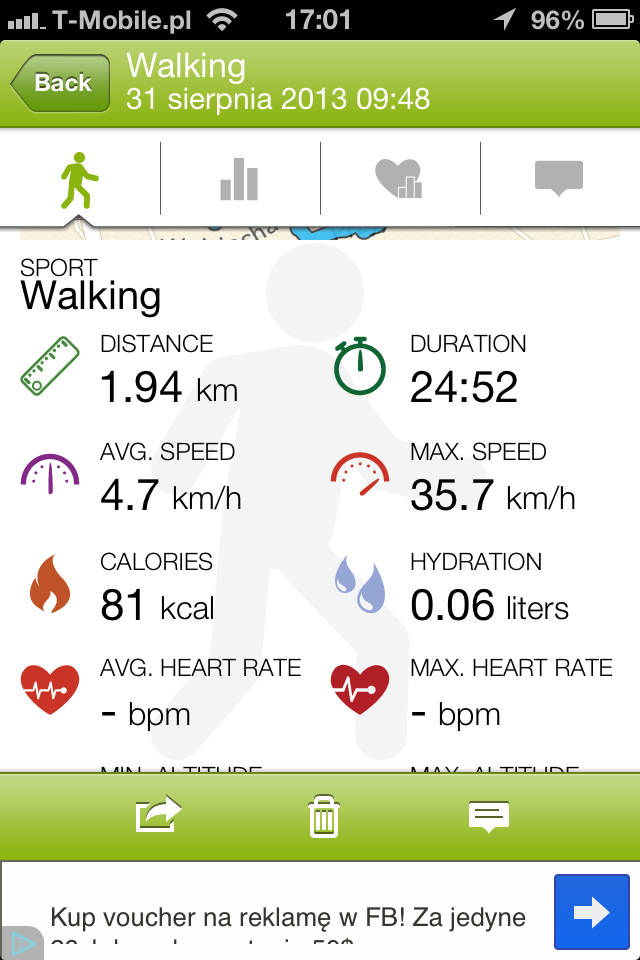
Task: Select the walking summary tab
Action: pos(80,181)
